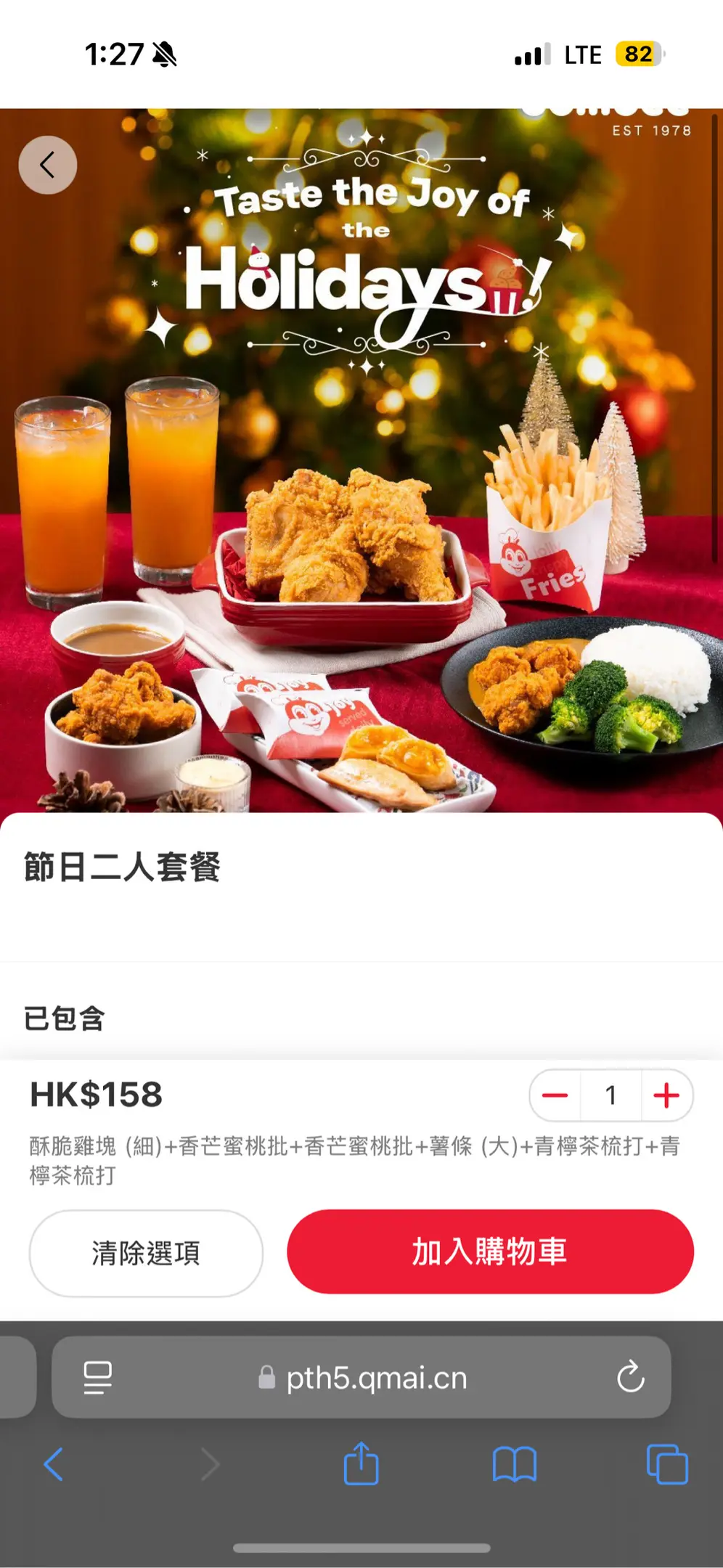723x1568 pixels.
Task: Open the Safari page menu icon
Action: 98,1377
